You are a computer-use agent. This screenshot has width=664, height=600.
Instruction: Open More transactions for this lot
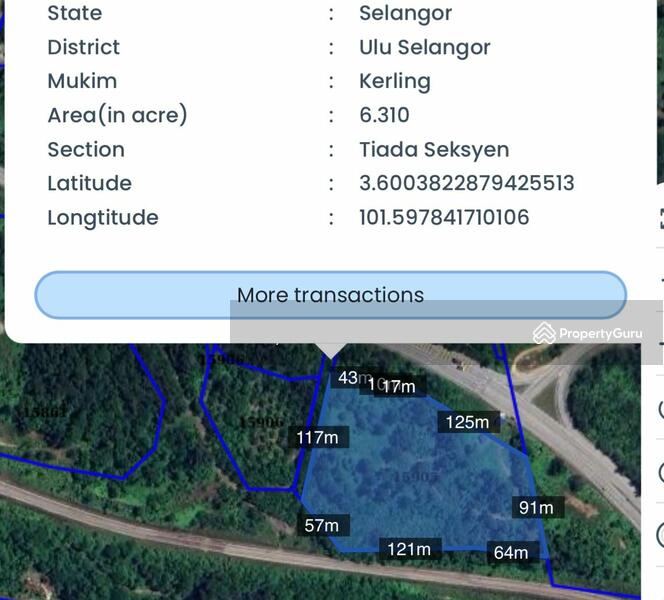(x=330, y=295)
